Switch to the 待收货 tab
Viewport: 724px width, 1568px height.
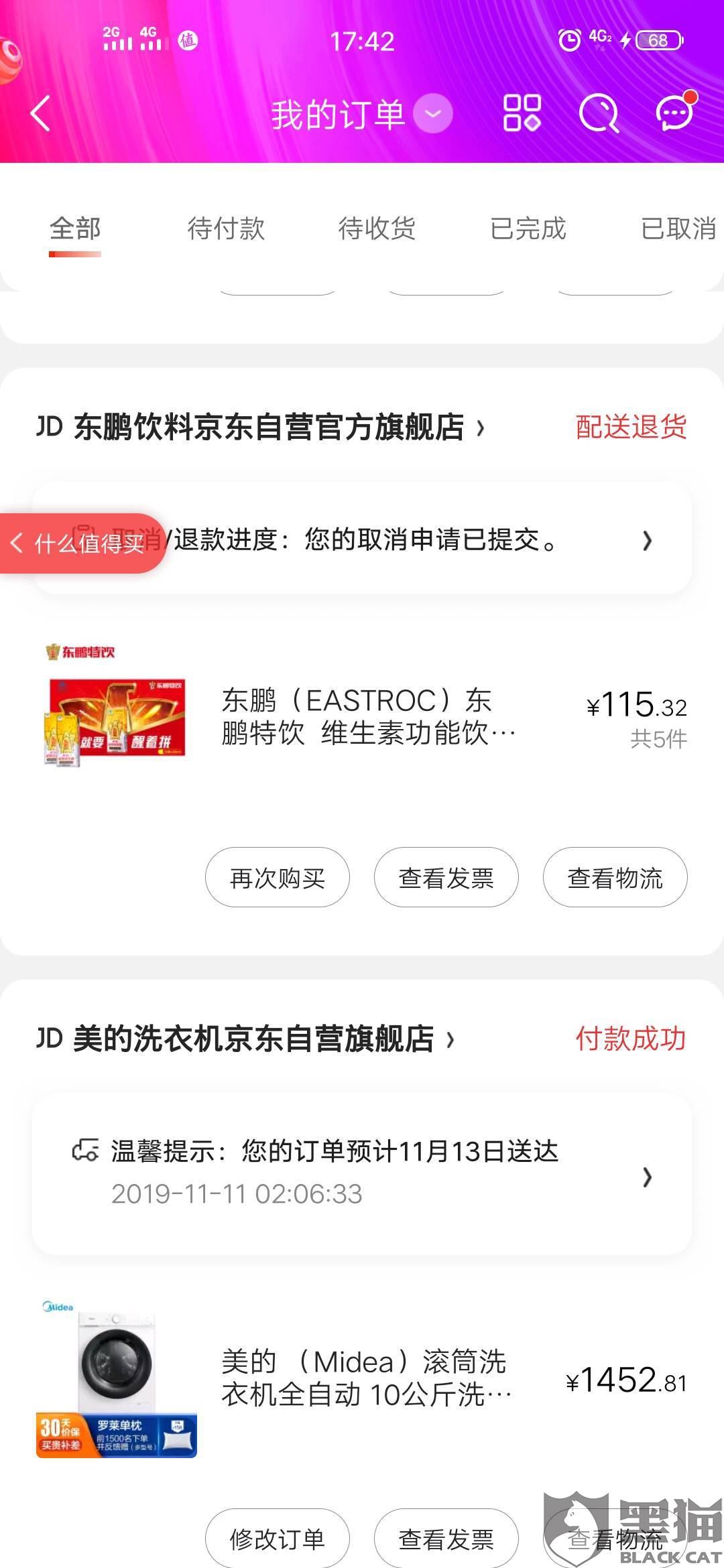(x=377, y=228)
